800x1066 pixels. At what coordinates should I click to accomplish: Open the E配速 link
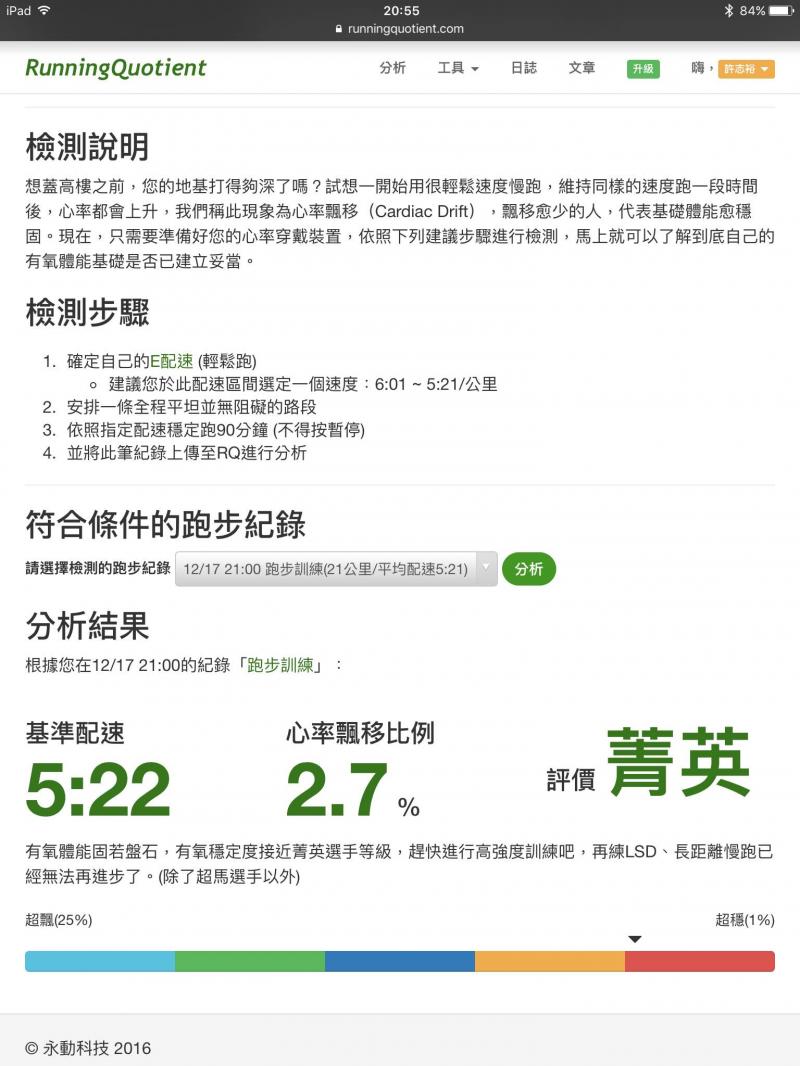171,361
